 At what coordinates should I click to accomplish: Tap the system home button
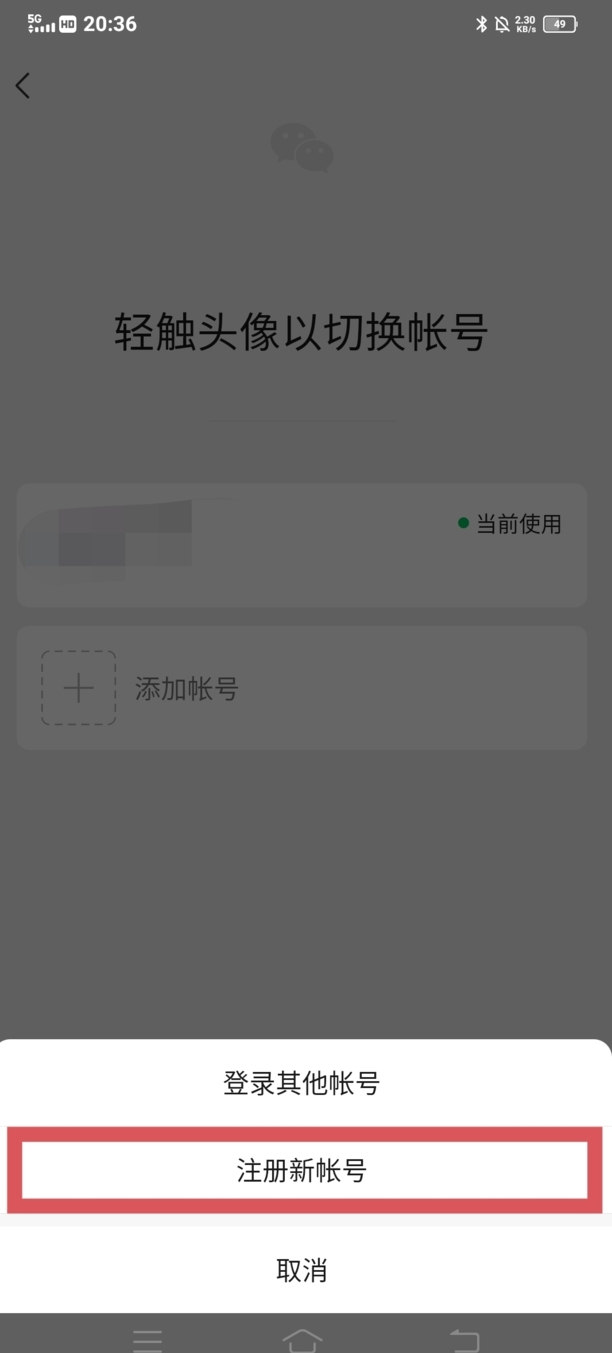[x=302, y=1339]
